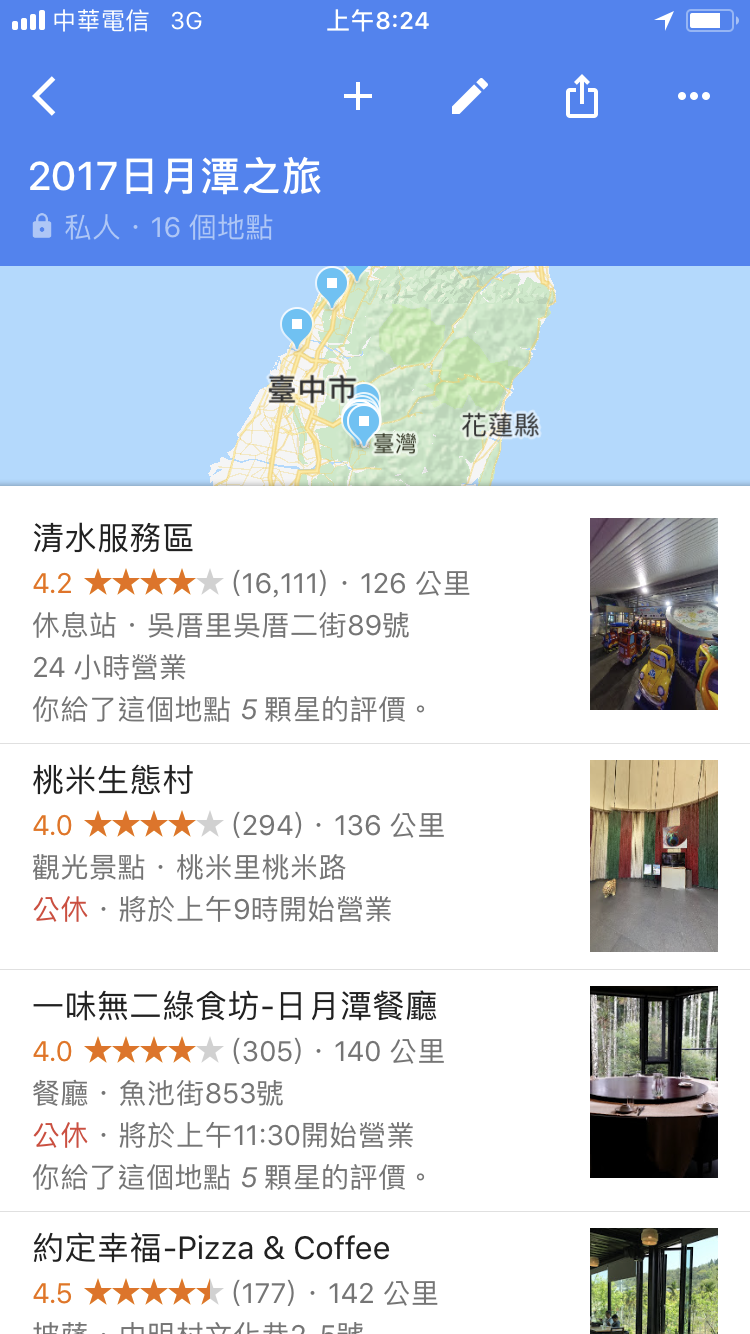Open the three-dot overflow menu
Screen dimensions: 750x1334
693,97
